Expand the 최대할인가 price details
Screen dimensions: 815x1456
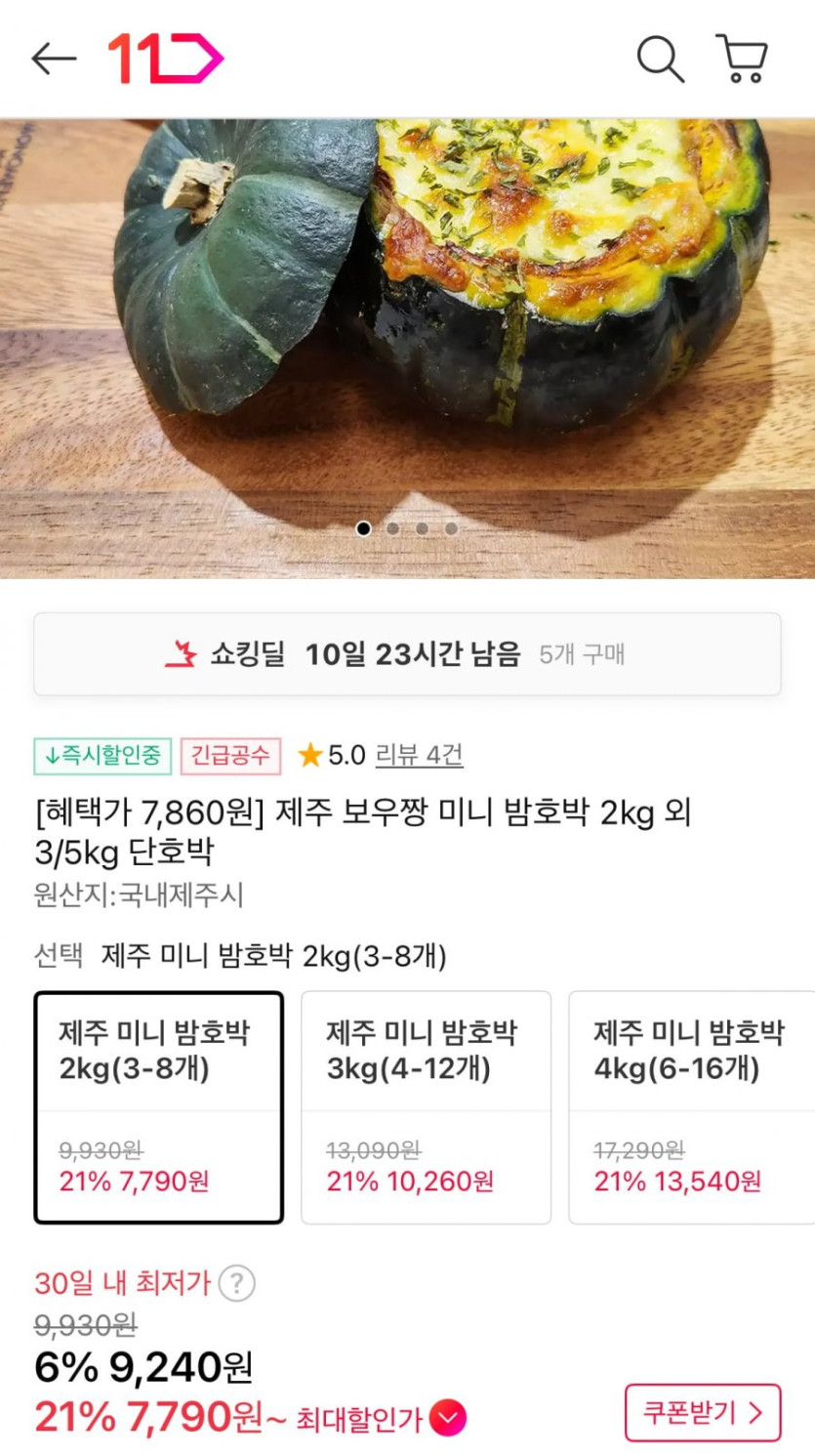point(448,1418)
